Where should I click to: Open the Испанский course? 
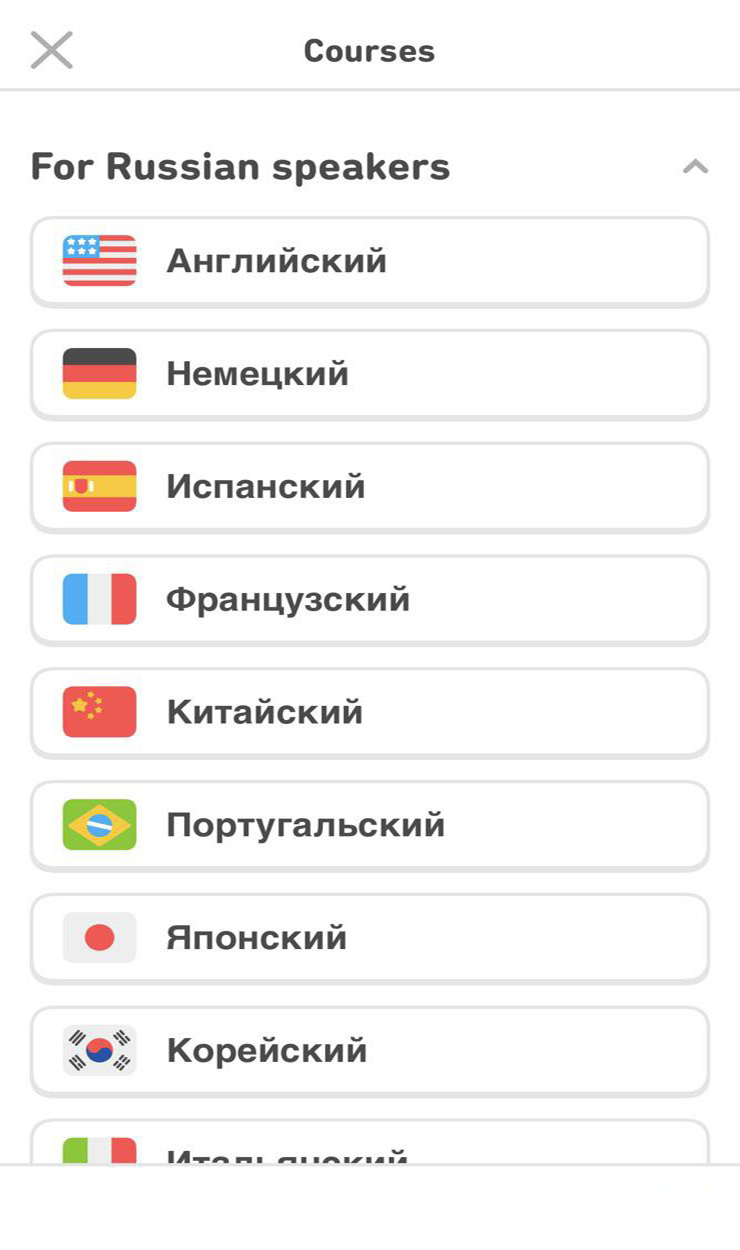click(370, 487)
